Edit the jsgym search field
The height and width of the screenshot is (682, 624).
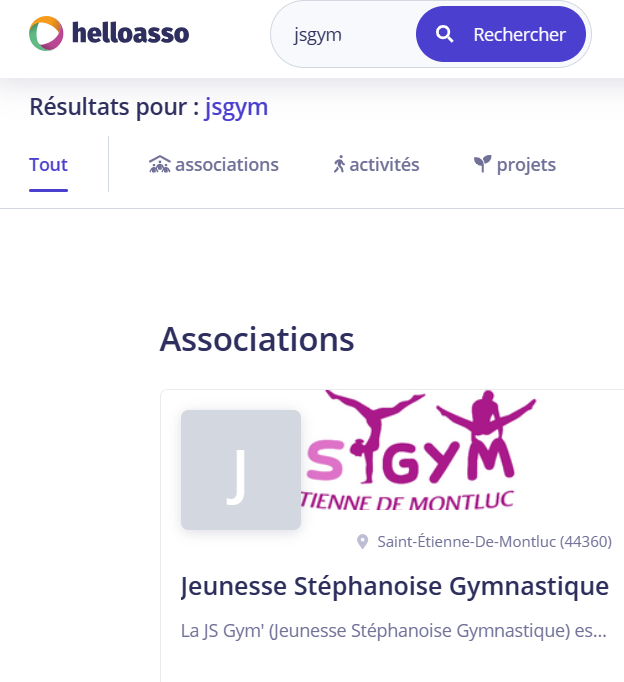(345, 35)
